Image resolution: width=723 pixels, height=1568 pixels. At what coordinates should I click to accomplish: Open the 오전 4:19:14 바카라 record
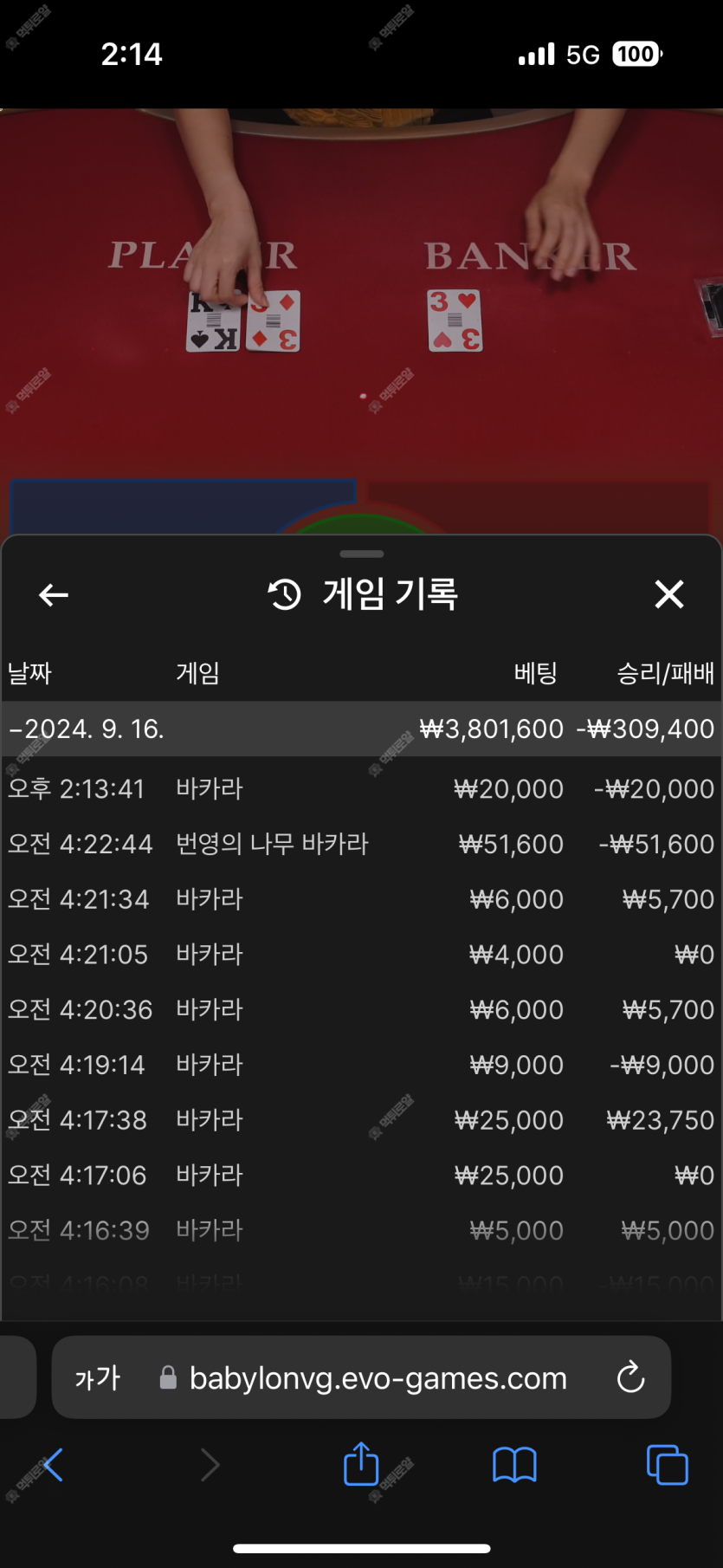click(x=361, y=1065)
